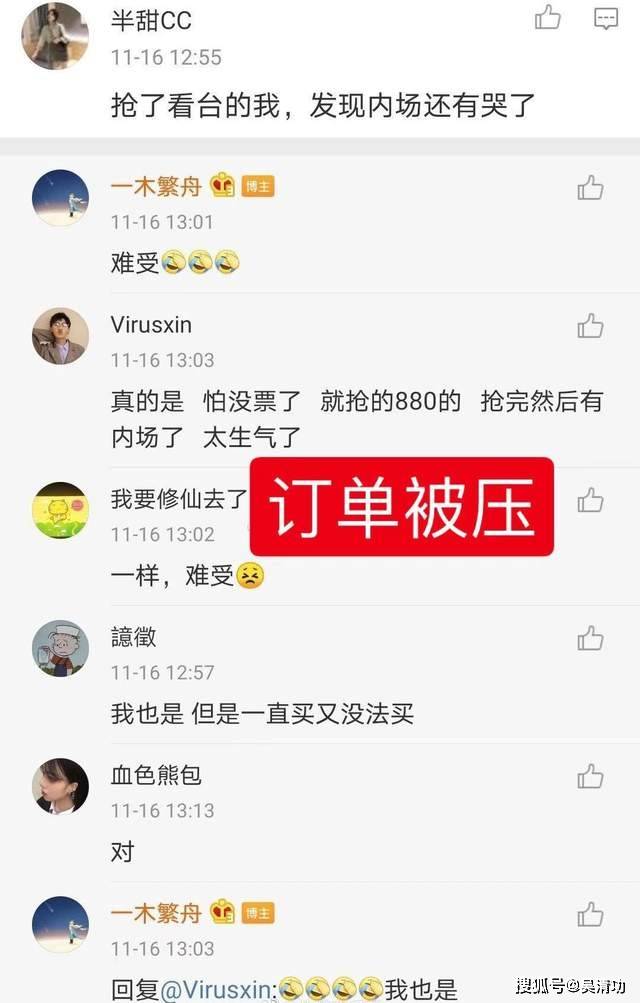Open Virusxin's profile avatar
Viewport: 640px width, 1003px height.
61,336
